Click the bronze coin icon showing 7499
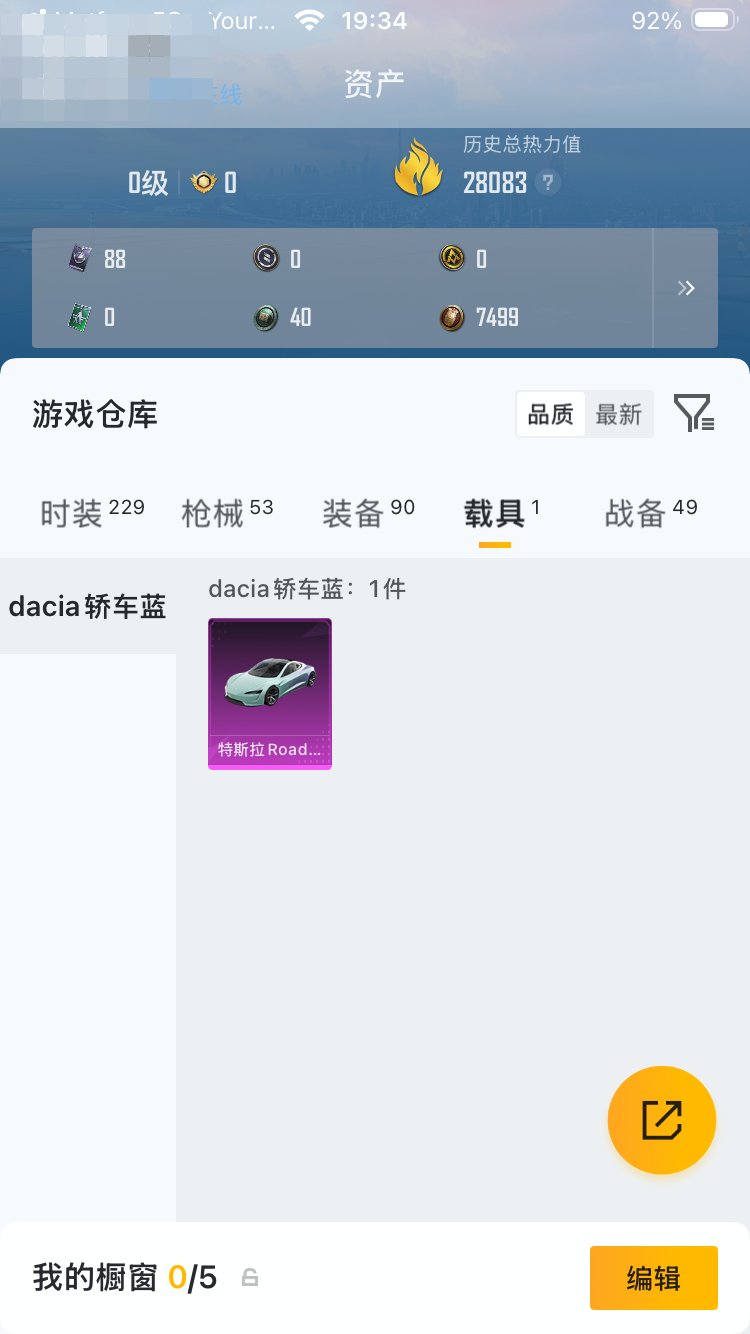This screenshot has height=1334, width=750. pos(450,315)
